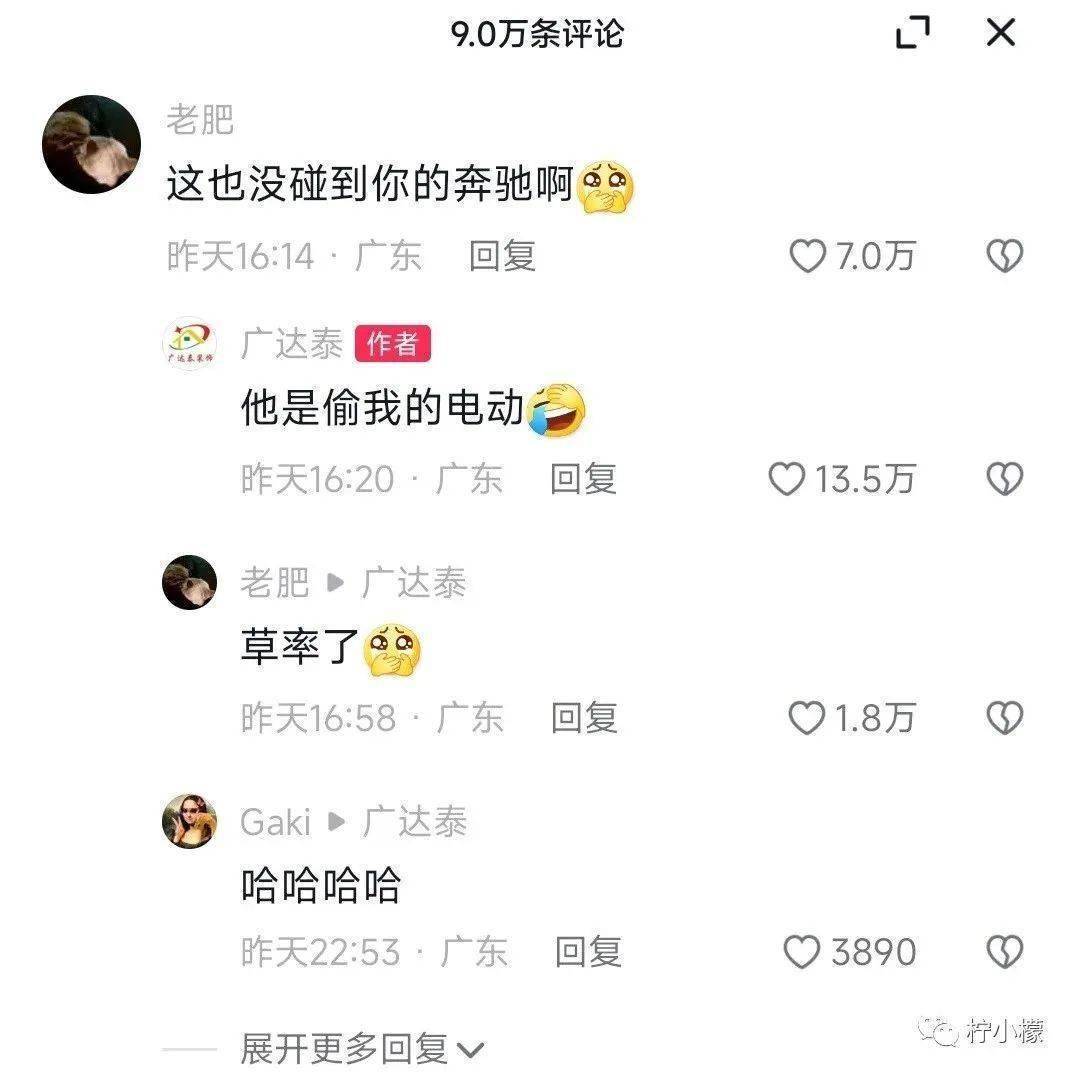Dislike Gaki's comment 哈哈哈哈
Viewport: 1078px width, 1078px height.
1005,952
